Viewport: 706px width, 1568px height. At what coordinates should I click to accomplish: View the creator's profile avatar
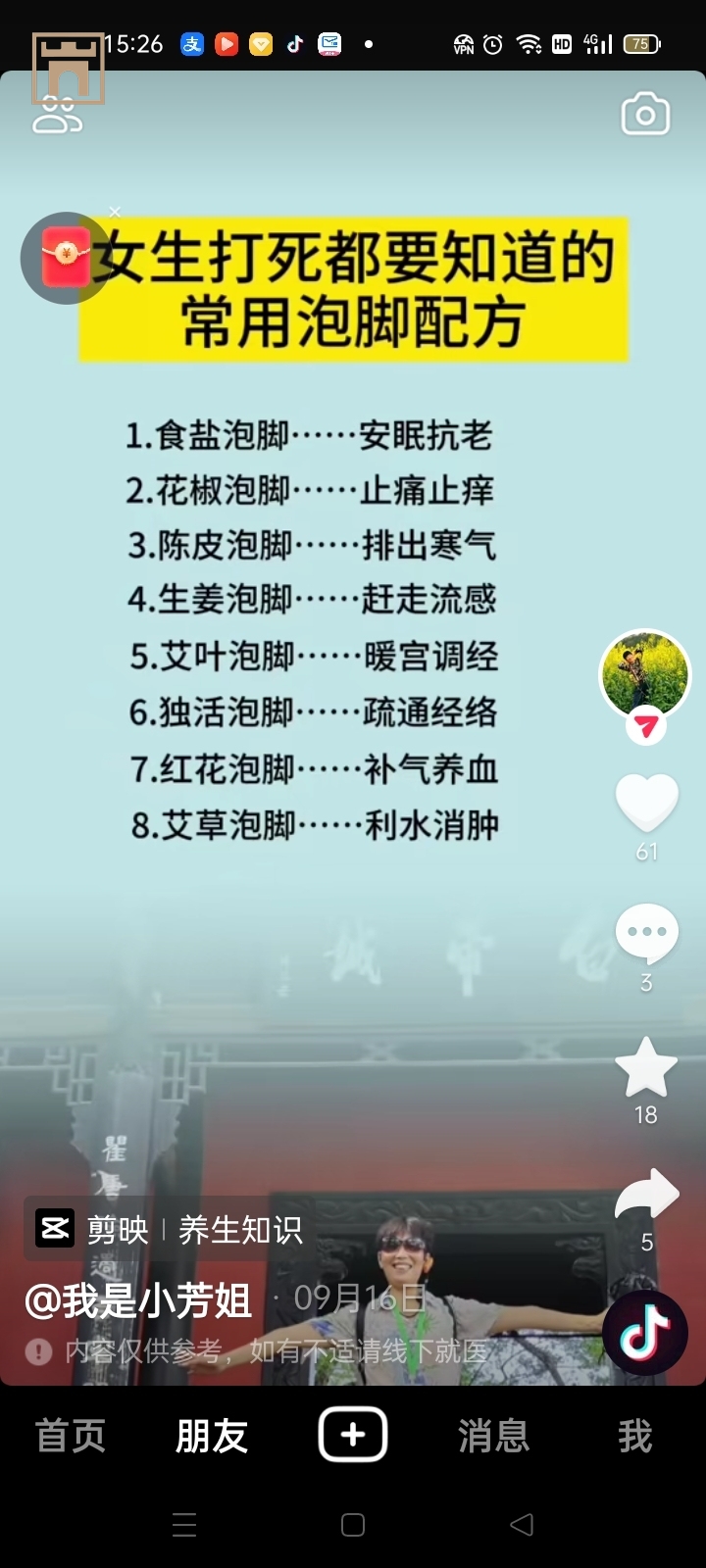point(645,674)
